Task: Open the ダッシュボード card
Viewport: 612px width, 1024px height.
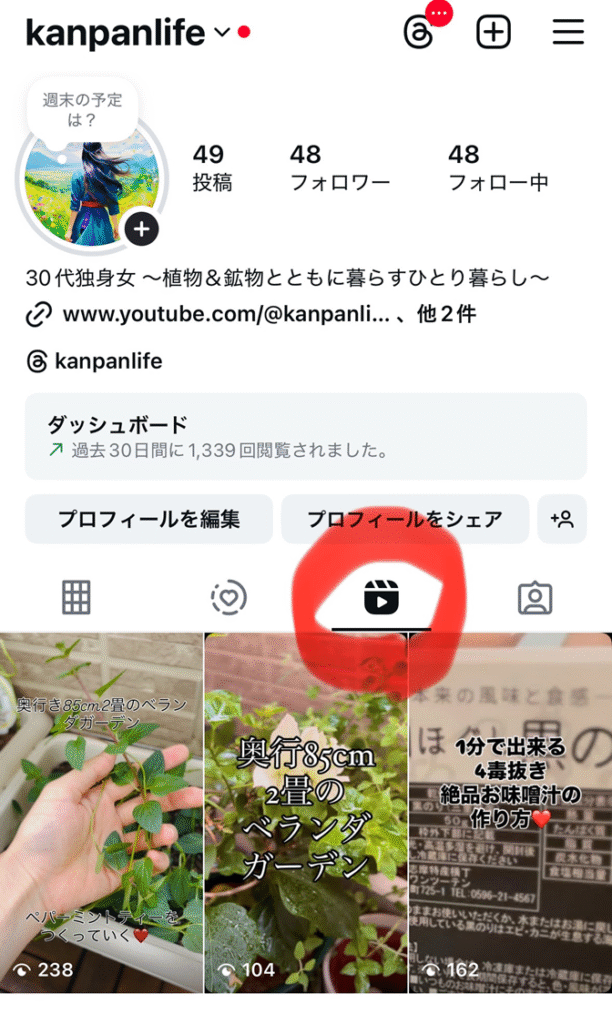Action: click(x=305, y=436)
